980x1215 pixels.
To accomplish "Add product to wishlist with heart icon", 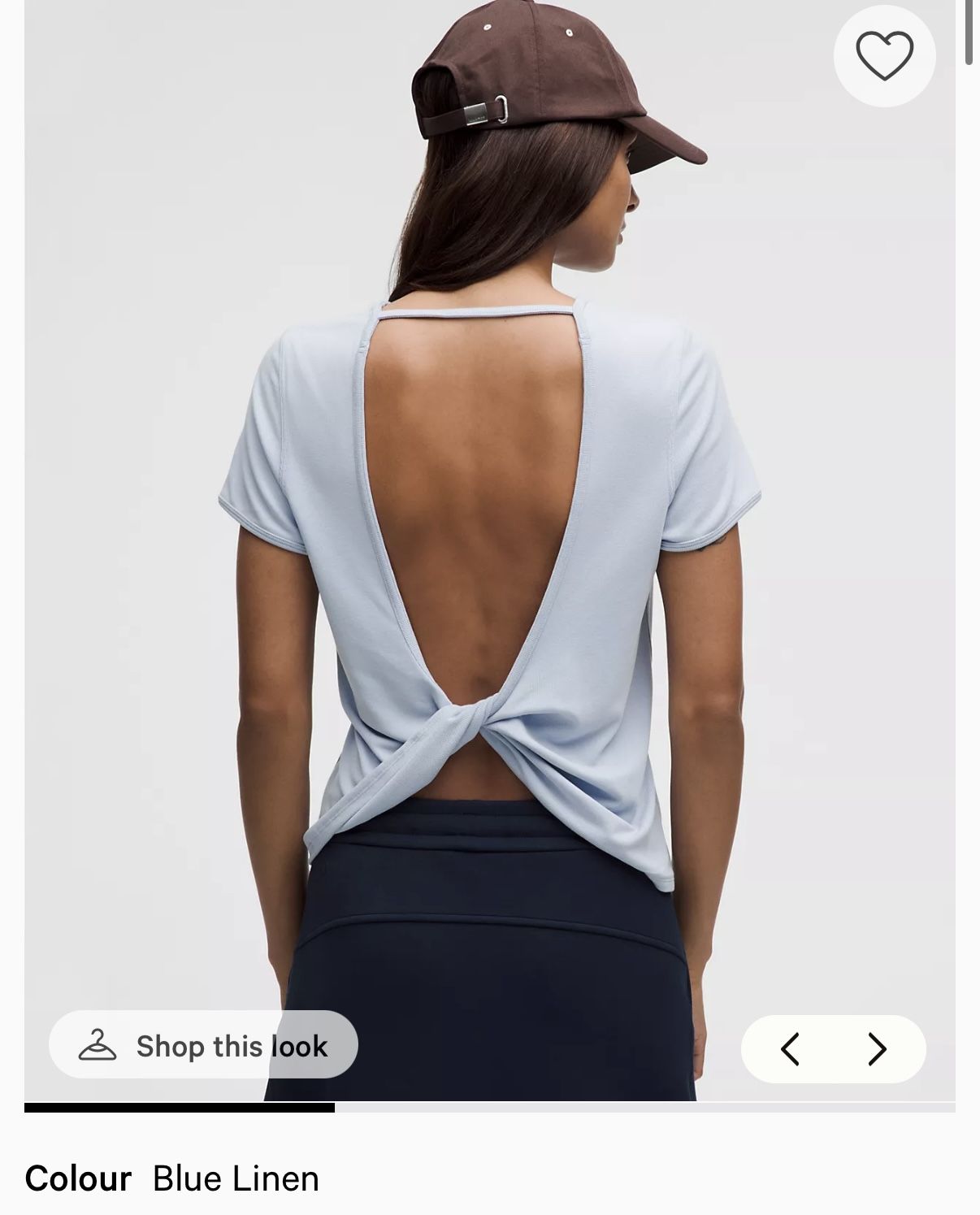I will (x=884, y=56).
